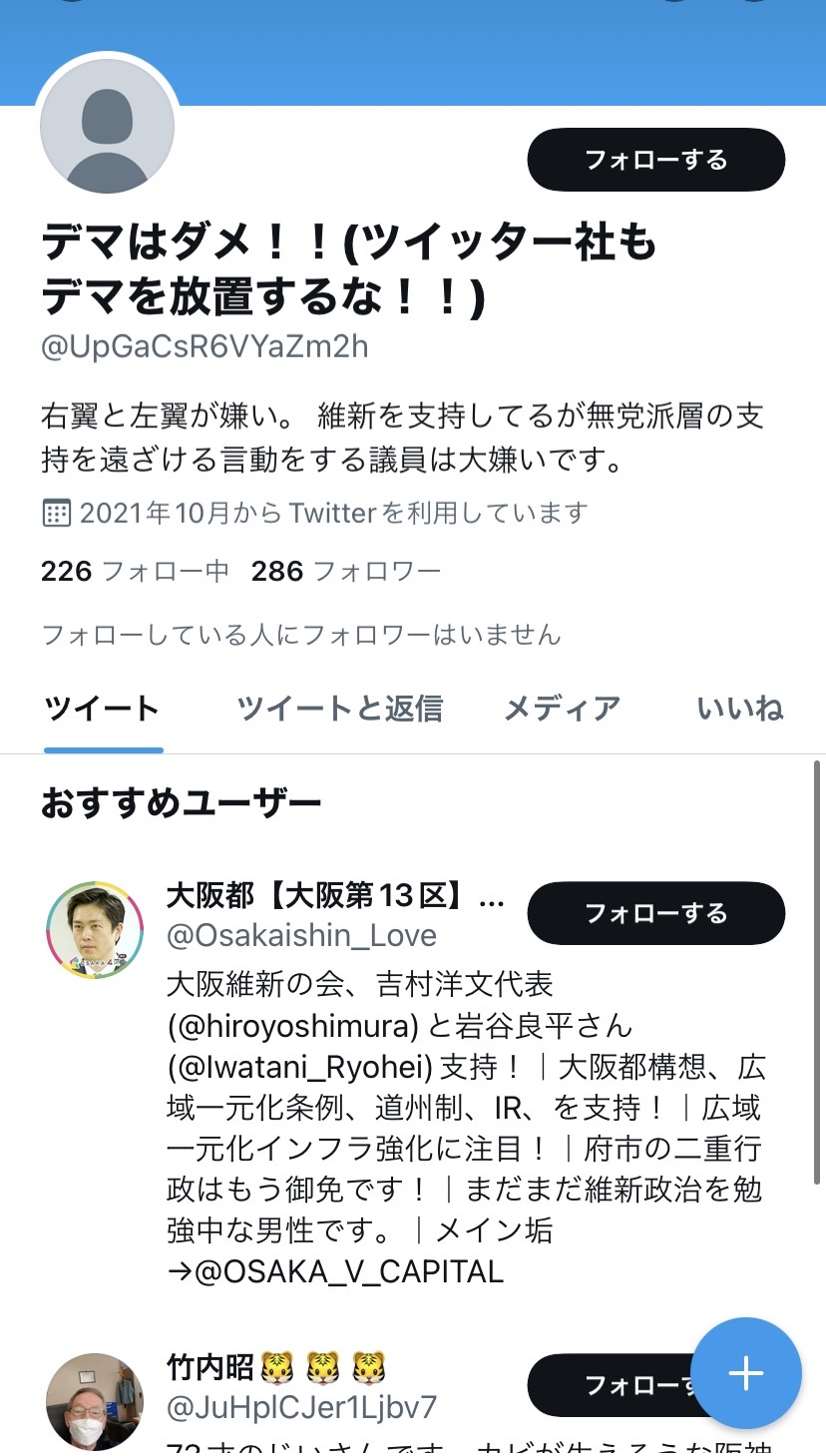
Task: Switch to the いいね tab
Action: 739,709
